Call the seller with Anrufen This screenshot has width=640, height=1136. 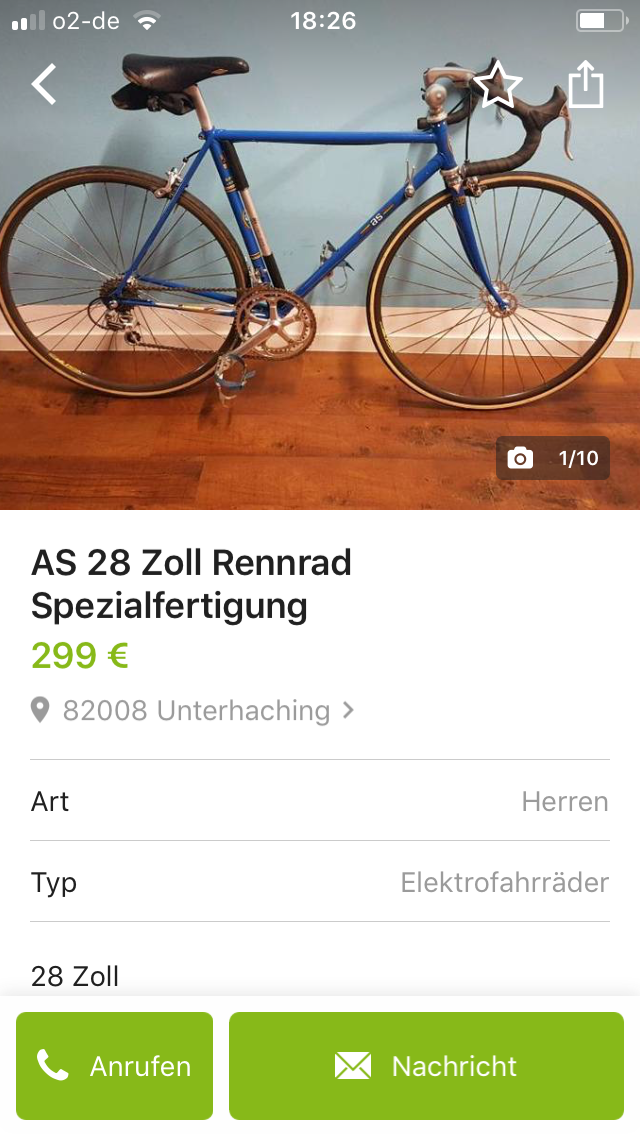pyautogui.click(x=114, y=1066)
